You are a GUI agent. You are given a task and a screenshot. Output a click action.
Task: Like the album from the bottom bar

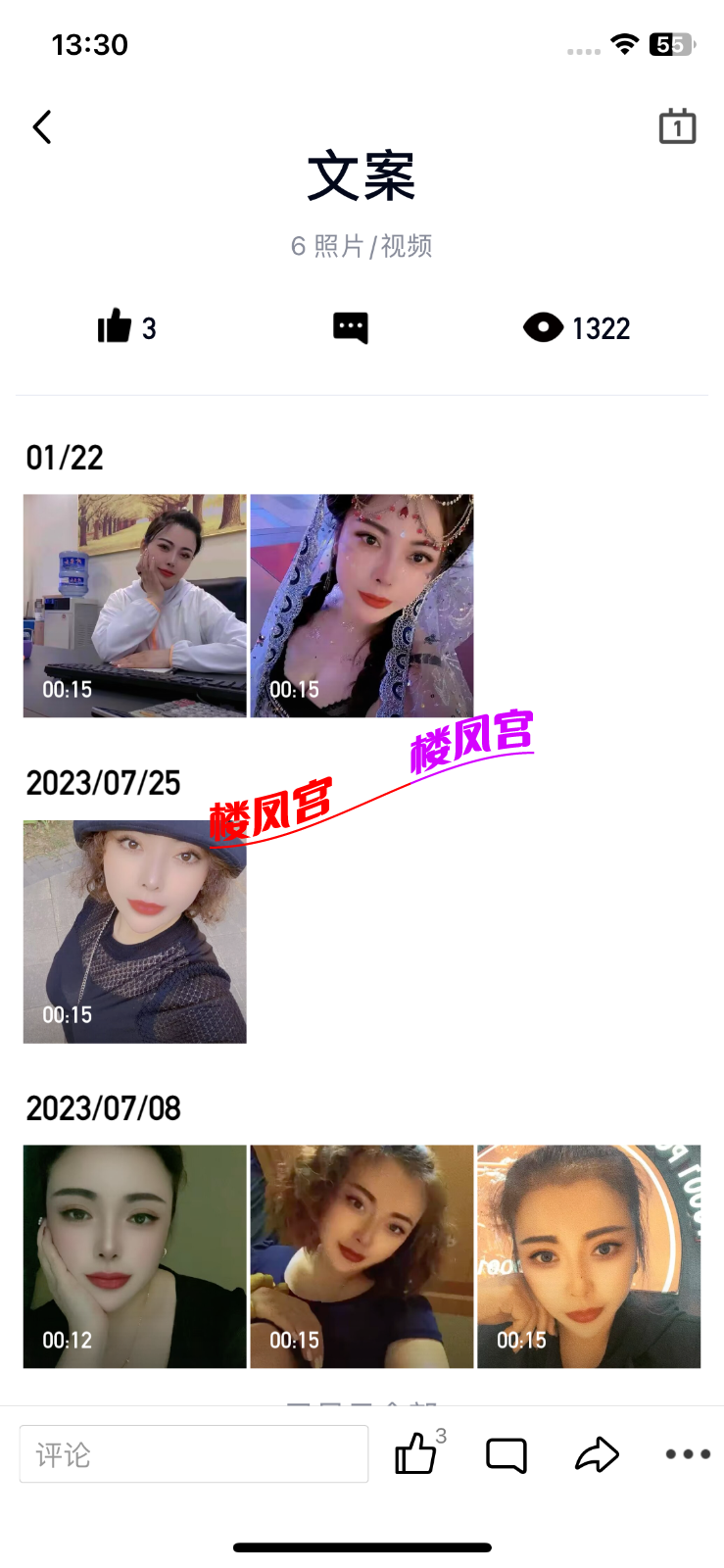click(x=416, y=1453)
